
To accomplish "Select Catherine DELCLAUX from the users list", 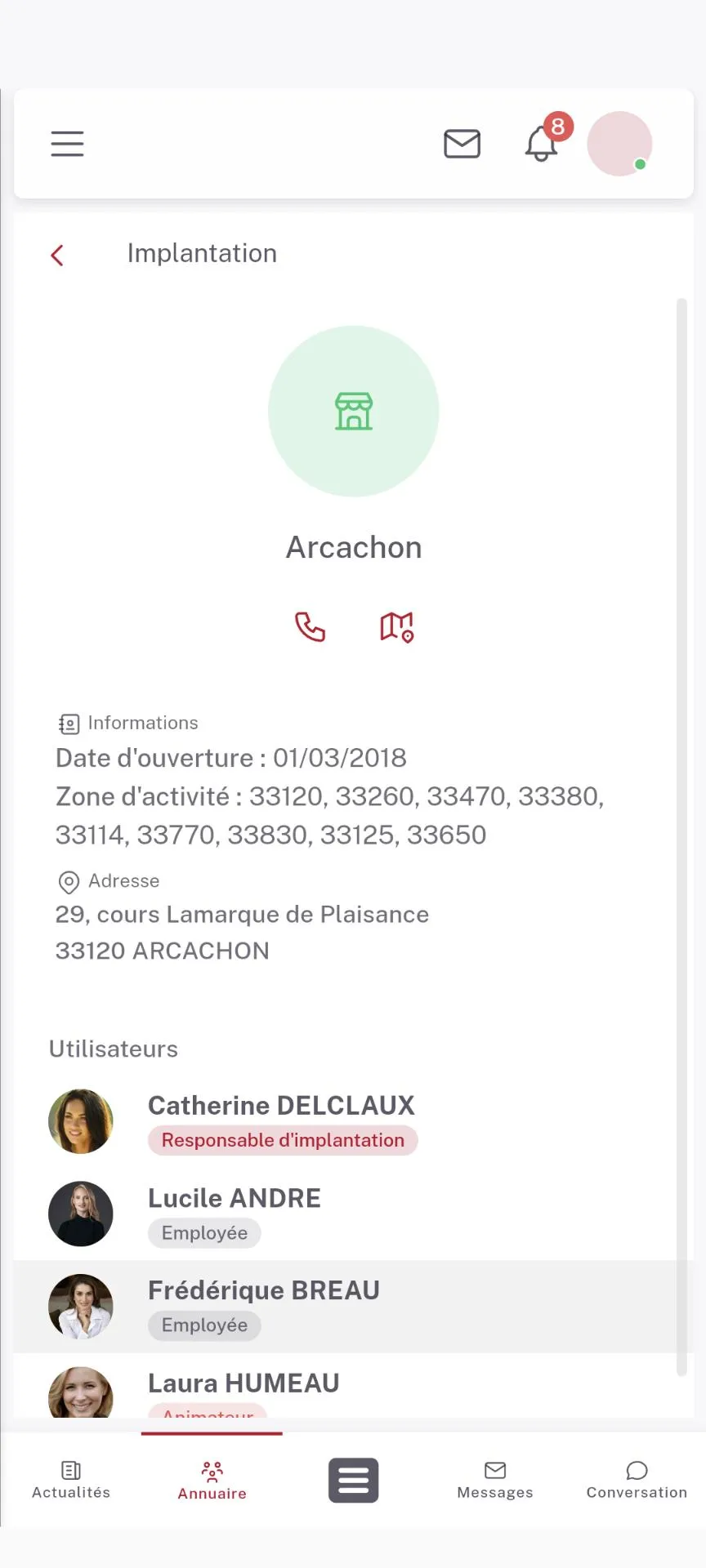I will (281, 1105).
